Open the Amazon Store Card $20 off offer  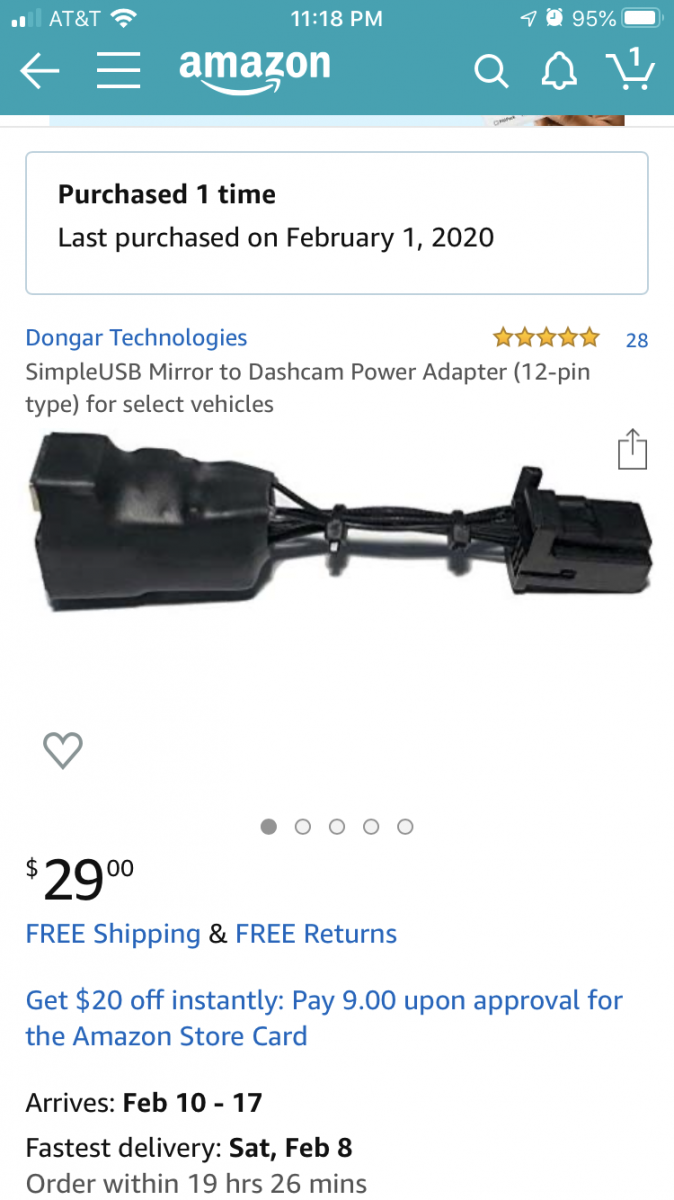pos(323,1017)
